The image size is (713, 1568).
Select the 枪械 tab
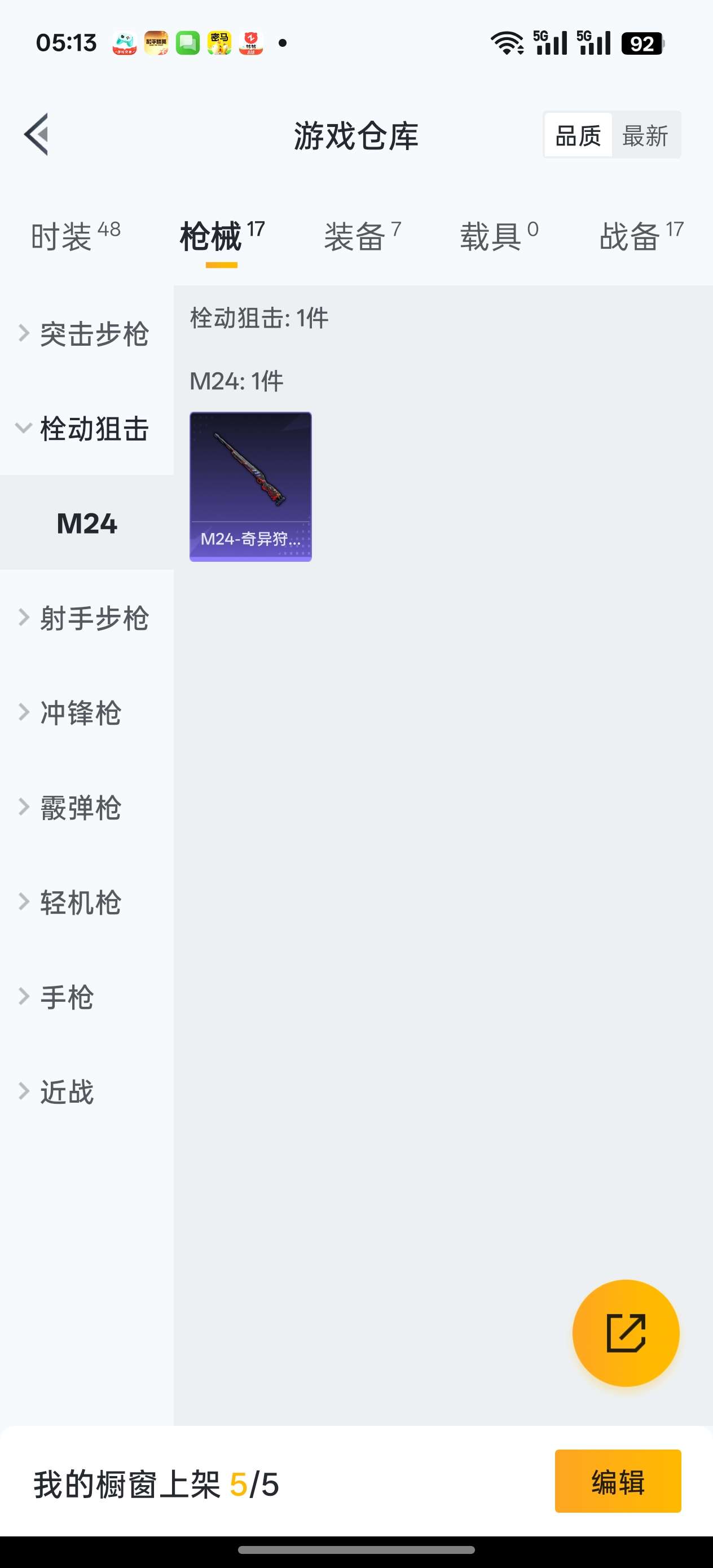[x=222, y=236]
